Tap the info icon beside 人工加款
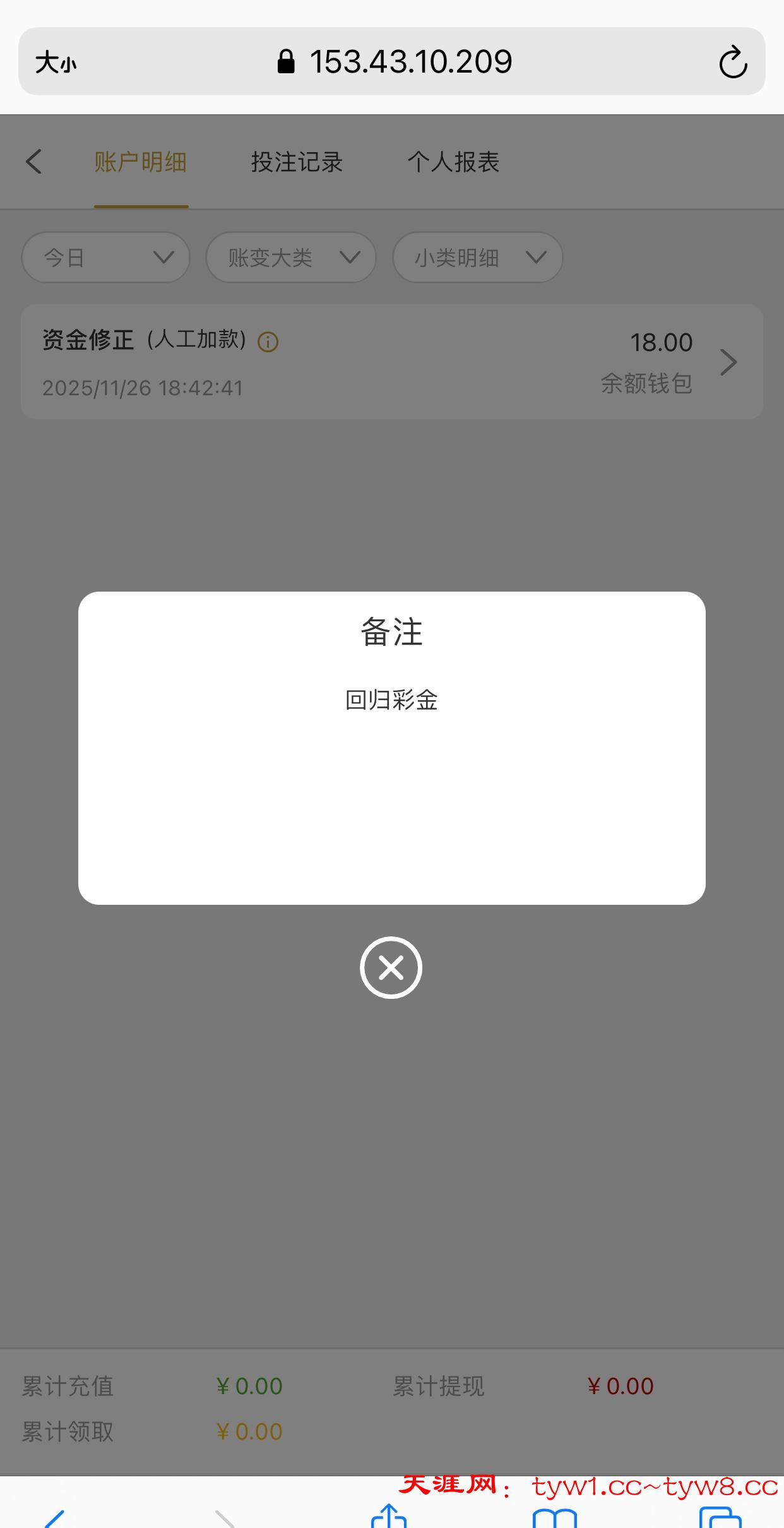784x1528 pixels. (x=268, y=342)
